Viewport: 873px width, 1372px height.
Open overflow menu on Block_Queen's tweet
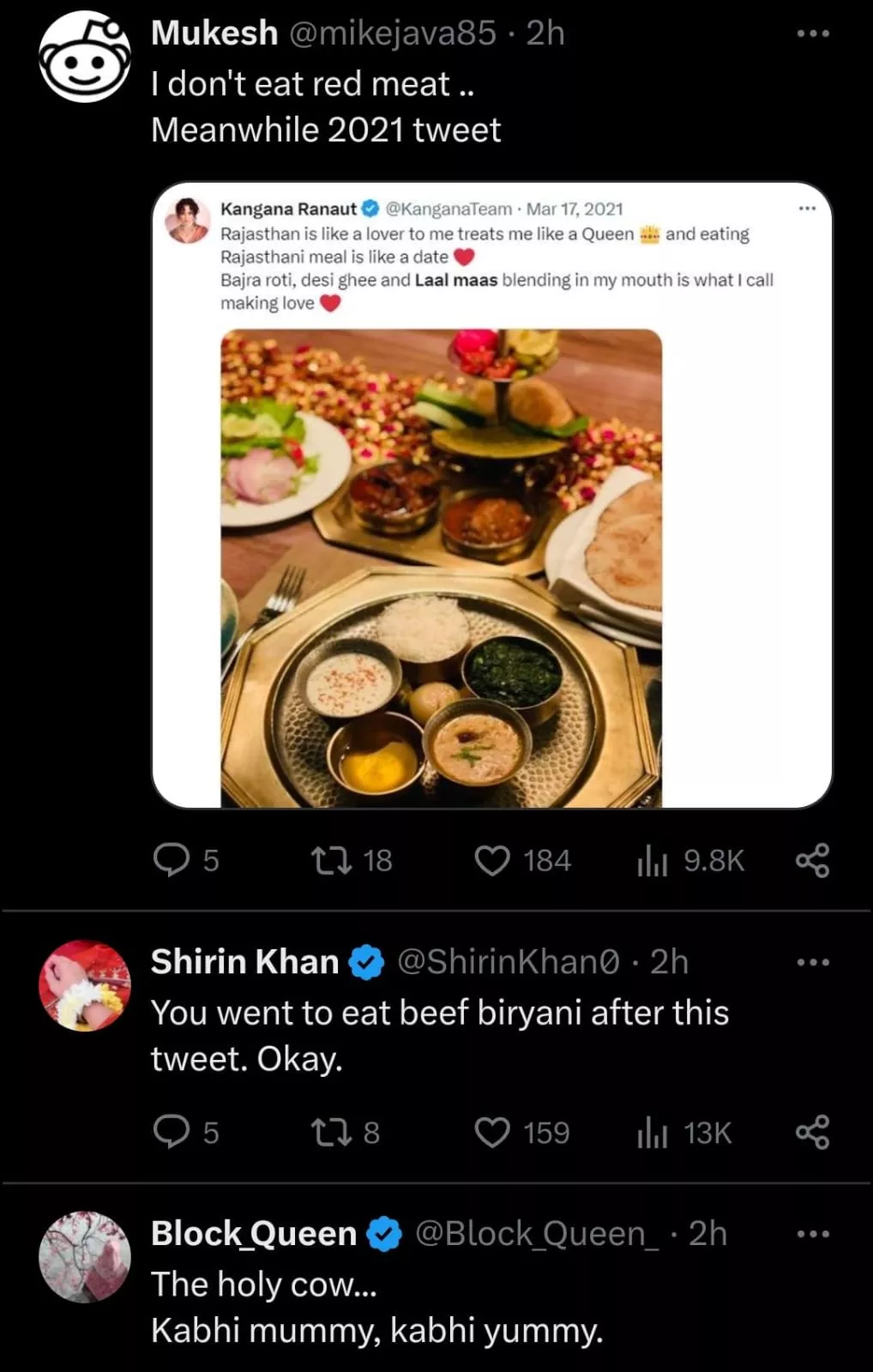812,1234
